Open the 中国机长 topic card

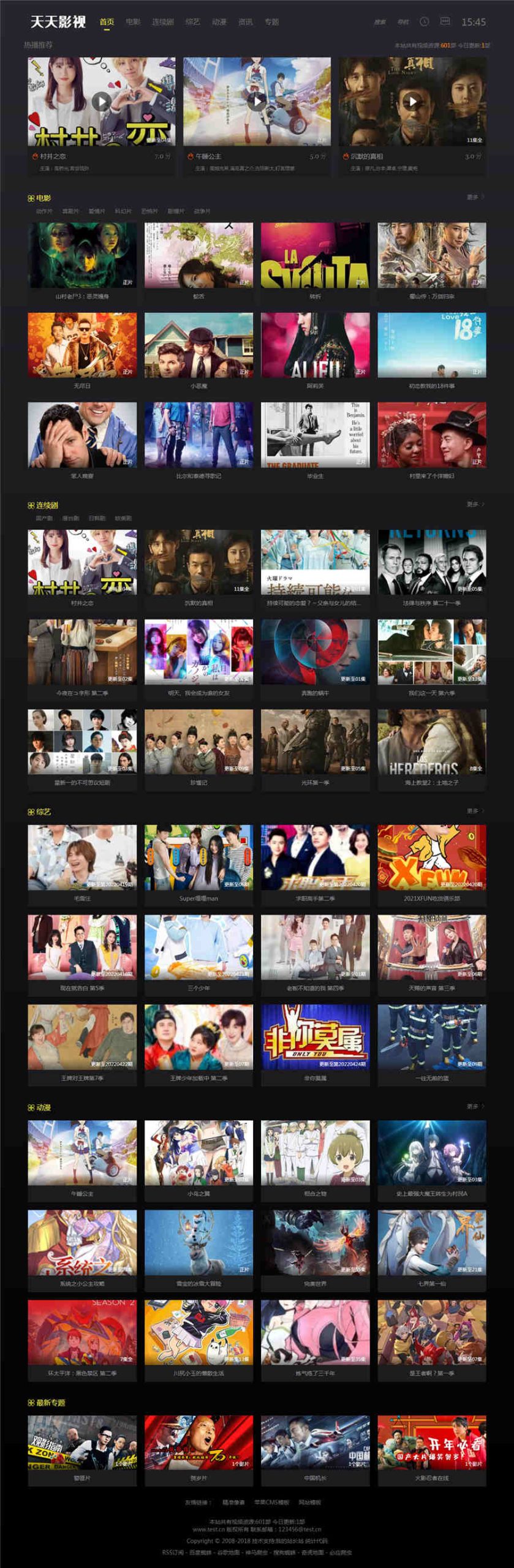[315, 1447]
